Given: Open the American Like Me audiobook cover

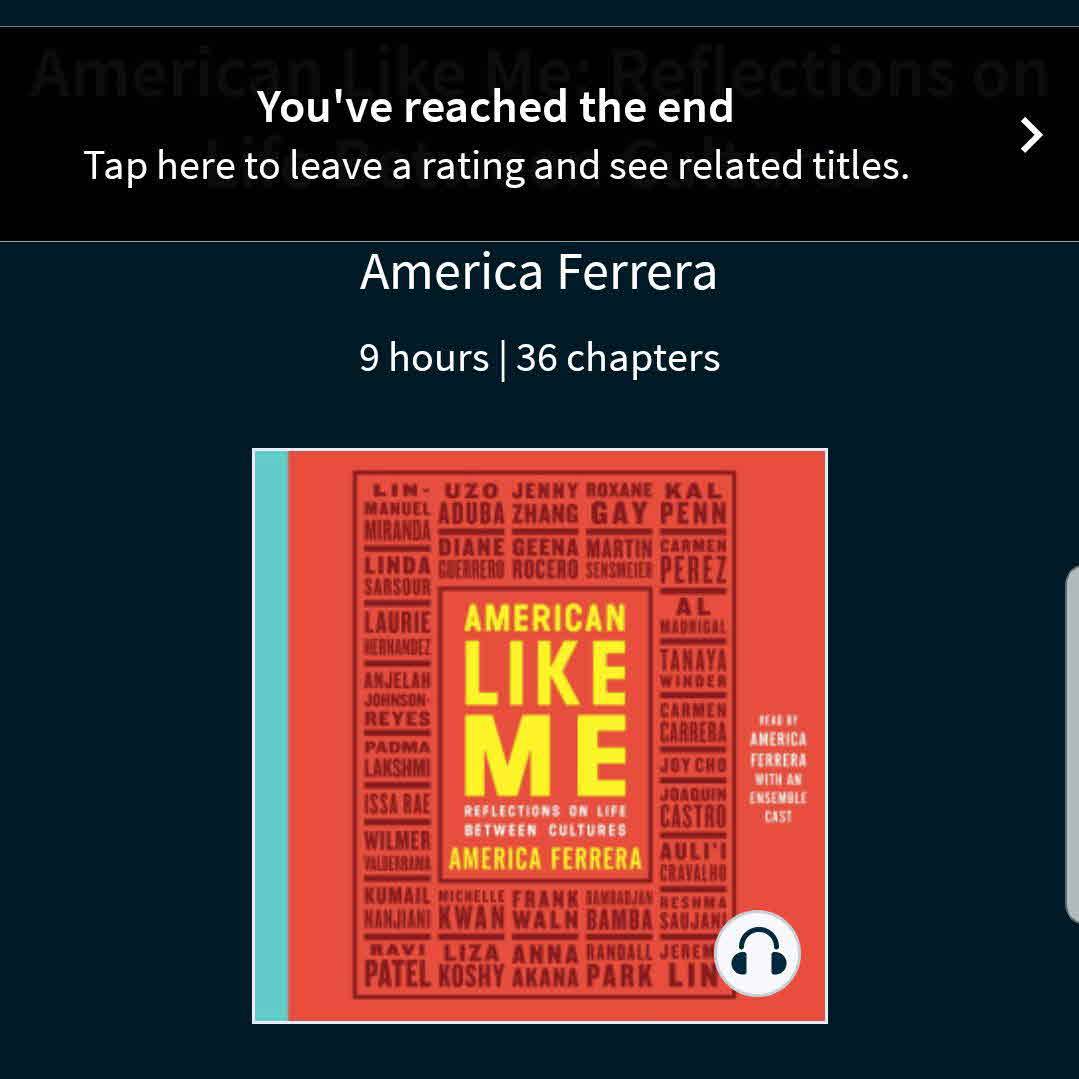Looking at the screenshot, I should click(x=539, y=736).
